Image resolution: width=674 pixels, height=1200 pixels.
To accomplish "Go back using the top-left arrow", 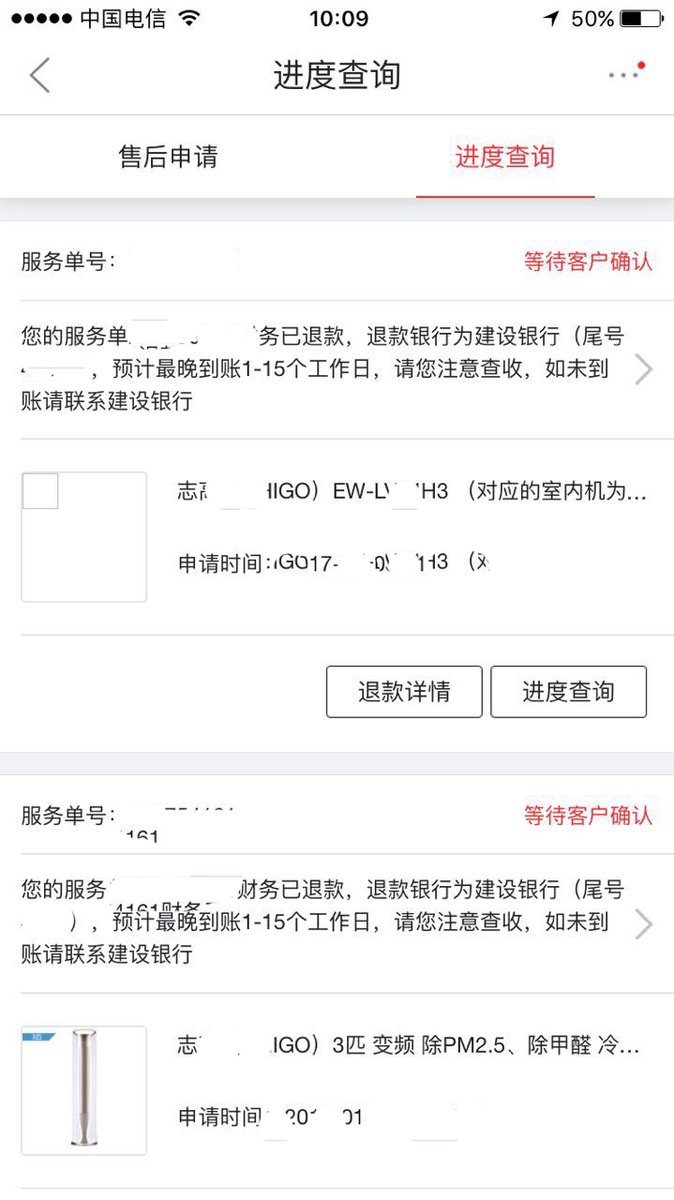I will coord(39,75).
